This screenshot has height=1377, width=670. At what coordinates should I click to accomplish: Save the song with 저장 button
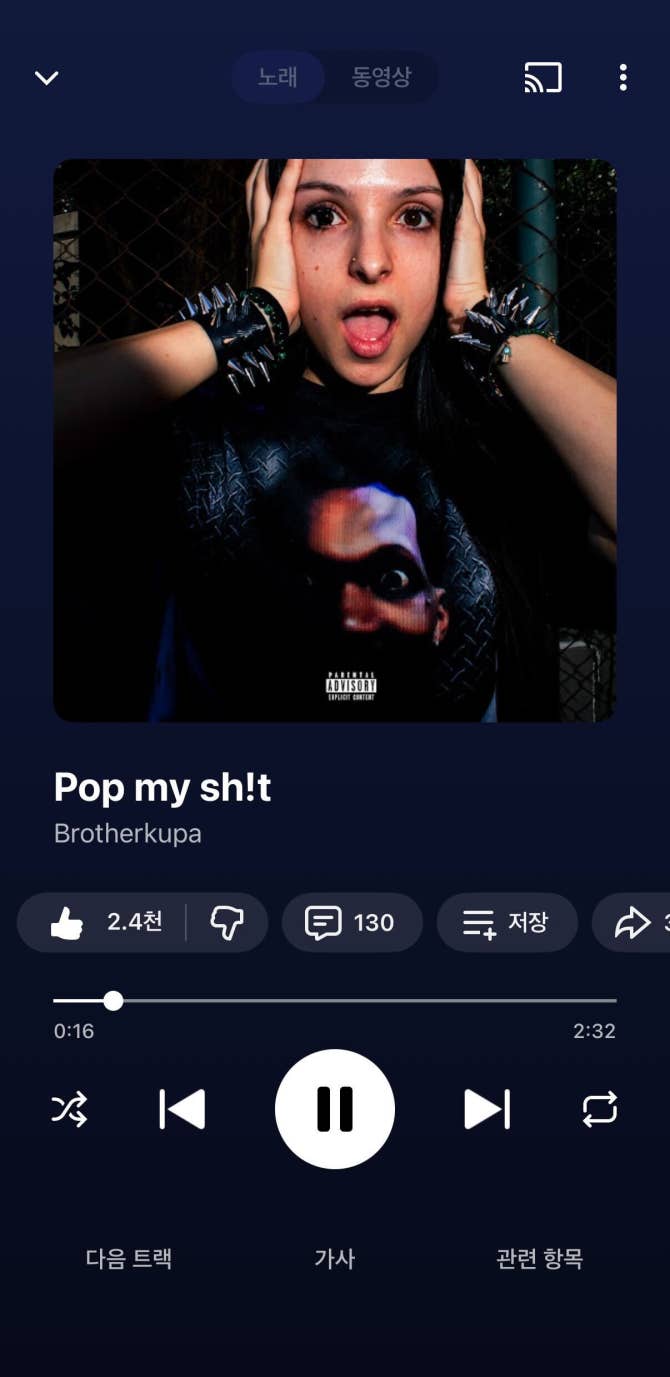507,922
